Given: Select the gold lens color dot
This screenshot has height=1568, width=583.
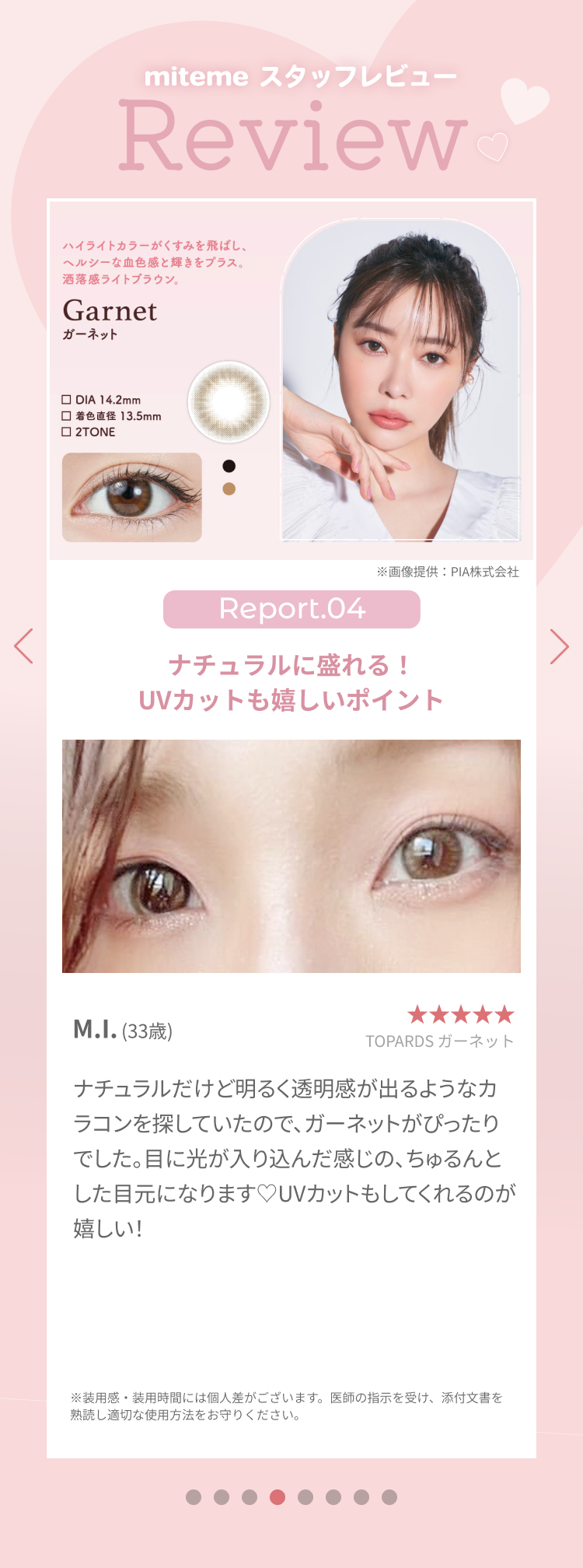Looking at the screenshot, I should pyautogui.click(x=228, y=488).
